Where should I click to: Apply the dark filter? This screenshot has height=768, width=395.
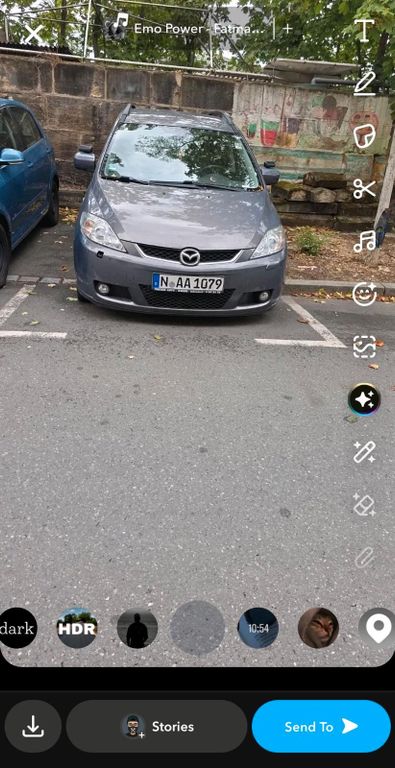[18, 628]
